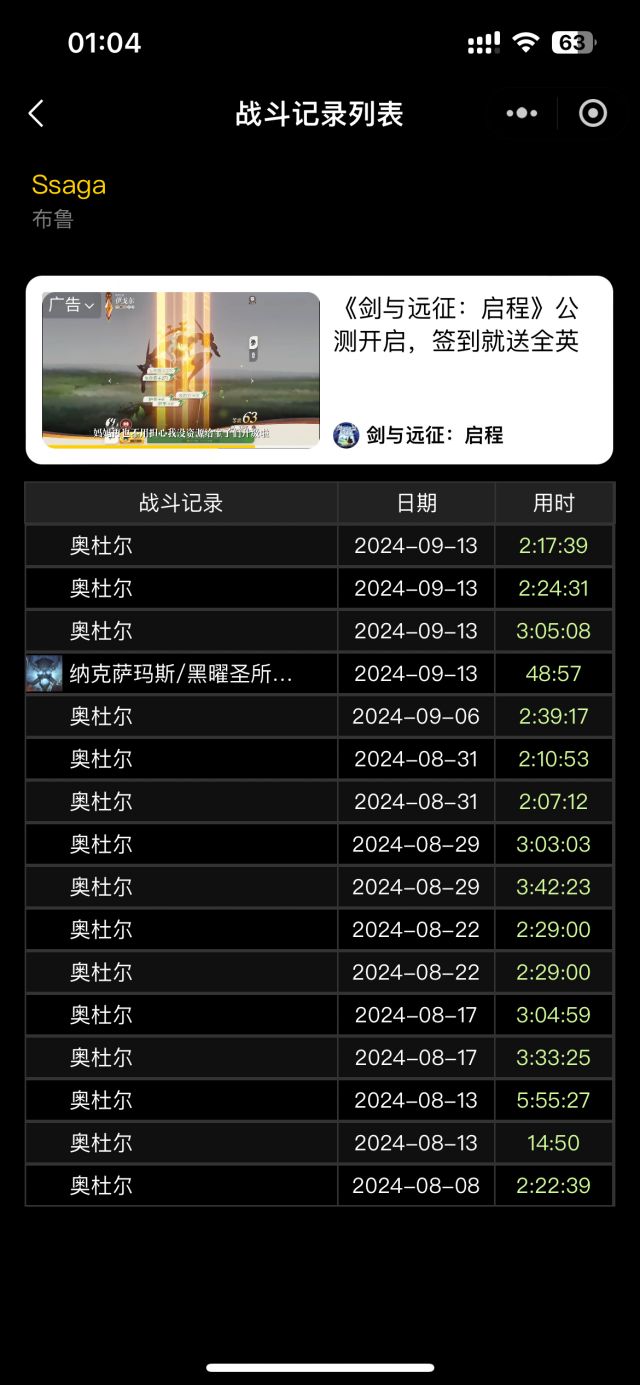640x1385 pixels.
Task: Open the 剑与远征：启程 ad card
Action: [319, 370]
